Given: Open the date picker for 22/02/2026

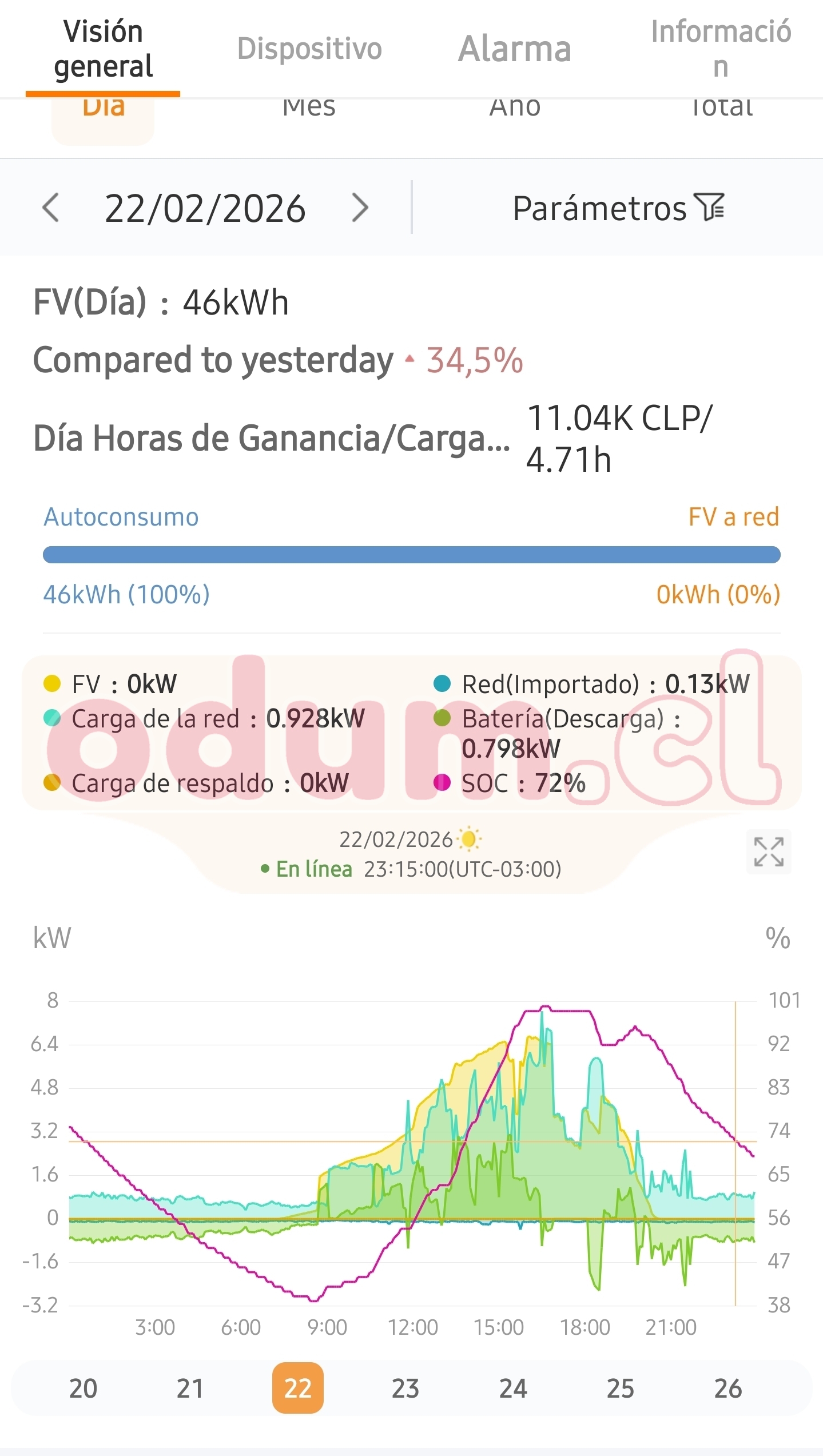Looking at the screenshot, I should [205, 209].
